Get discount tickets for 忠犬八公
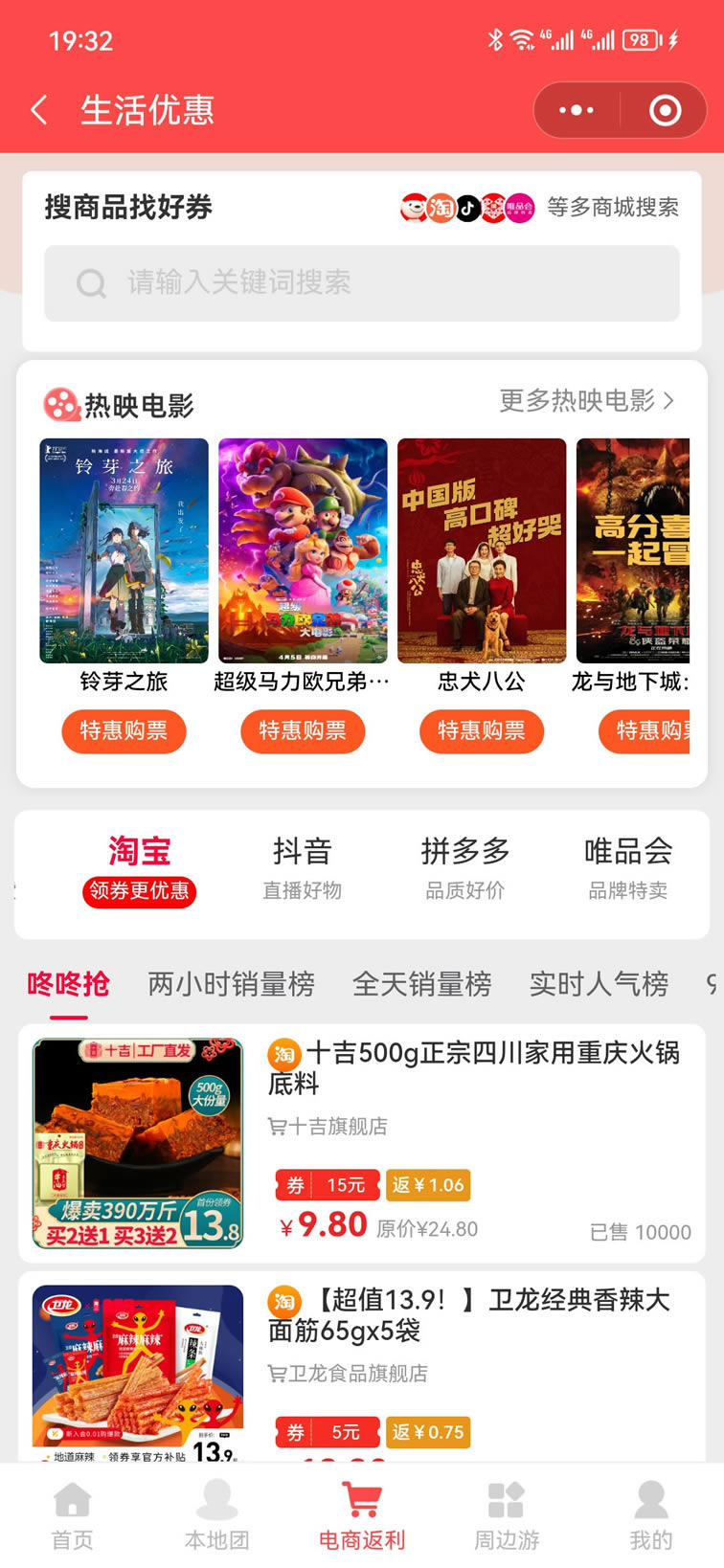724x1568 pixels. pyautogui.click(x=482, y=731)
